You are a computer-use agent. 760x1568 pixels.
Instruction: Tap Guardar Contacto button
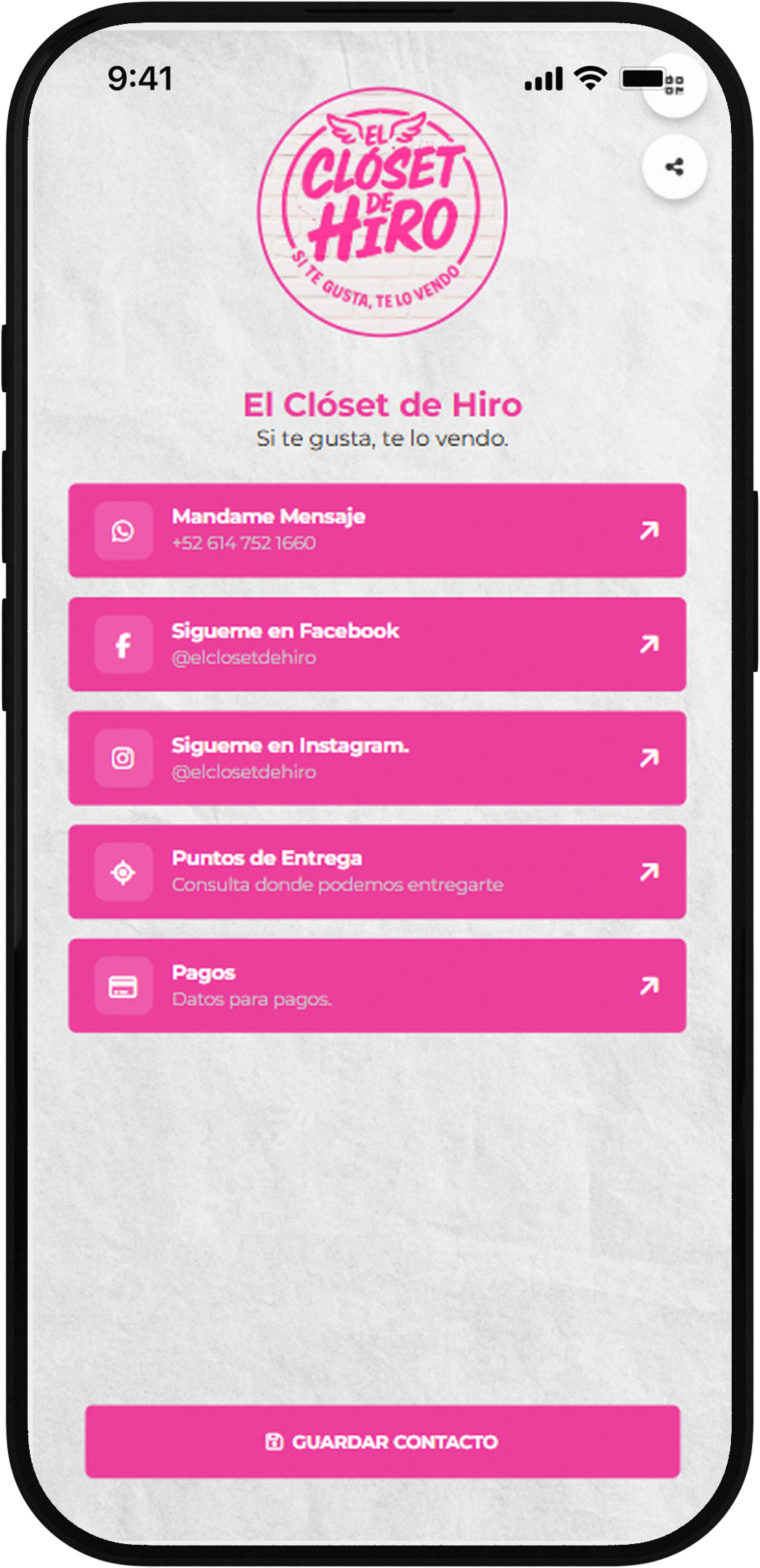pyautogui.click(x=382, y=1442)
